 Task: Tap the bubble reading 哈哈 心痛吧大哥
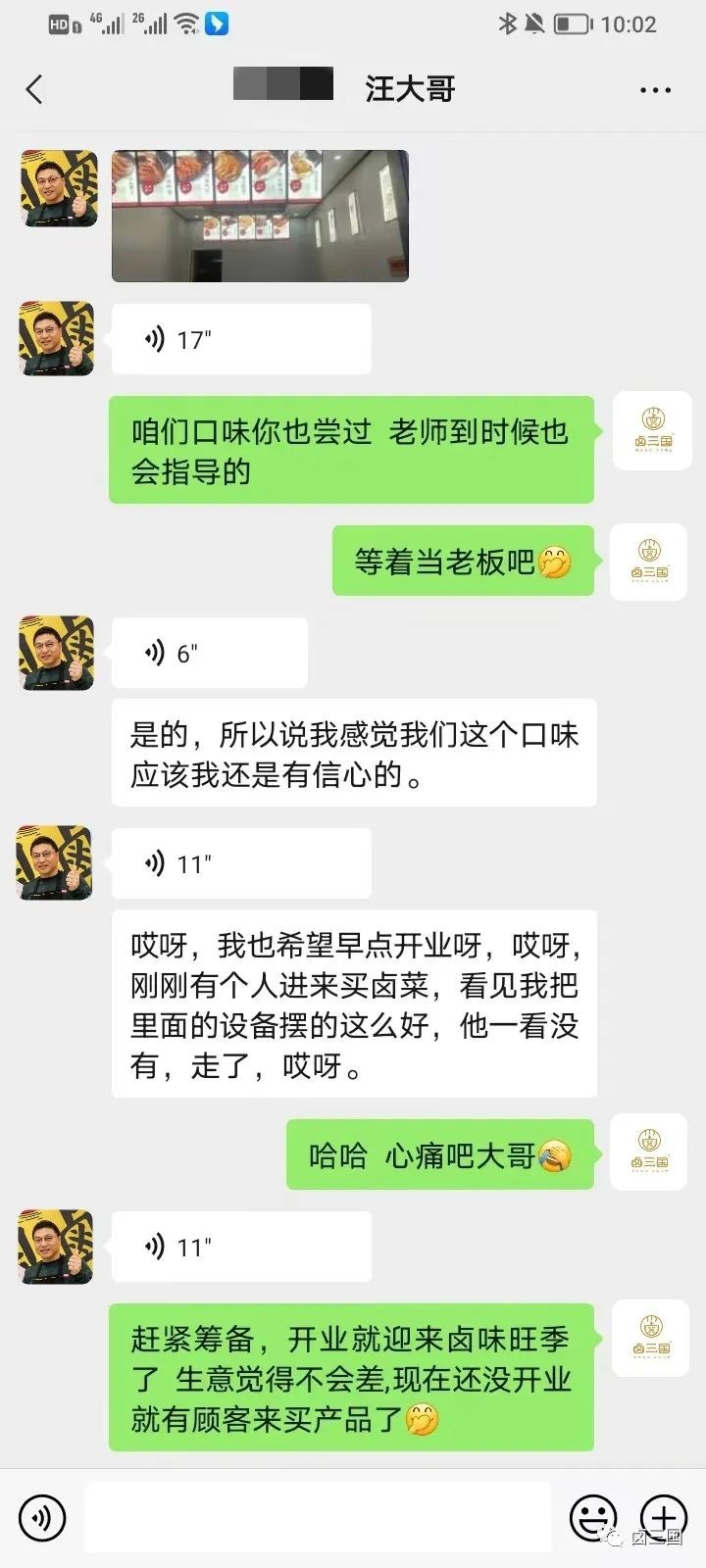point(439,1153)
